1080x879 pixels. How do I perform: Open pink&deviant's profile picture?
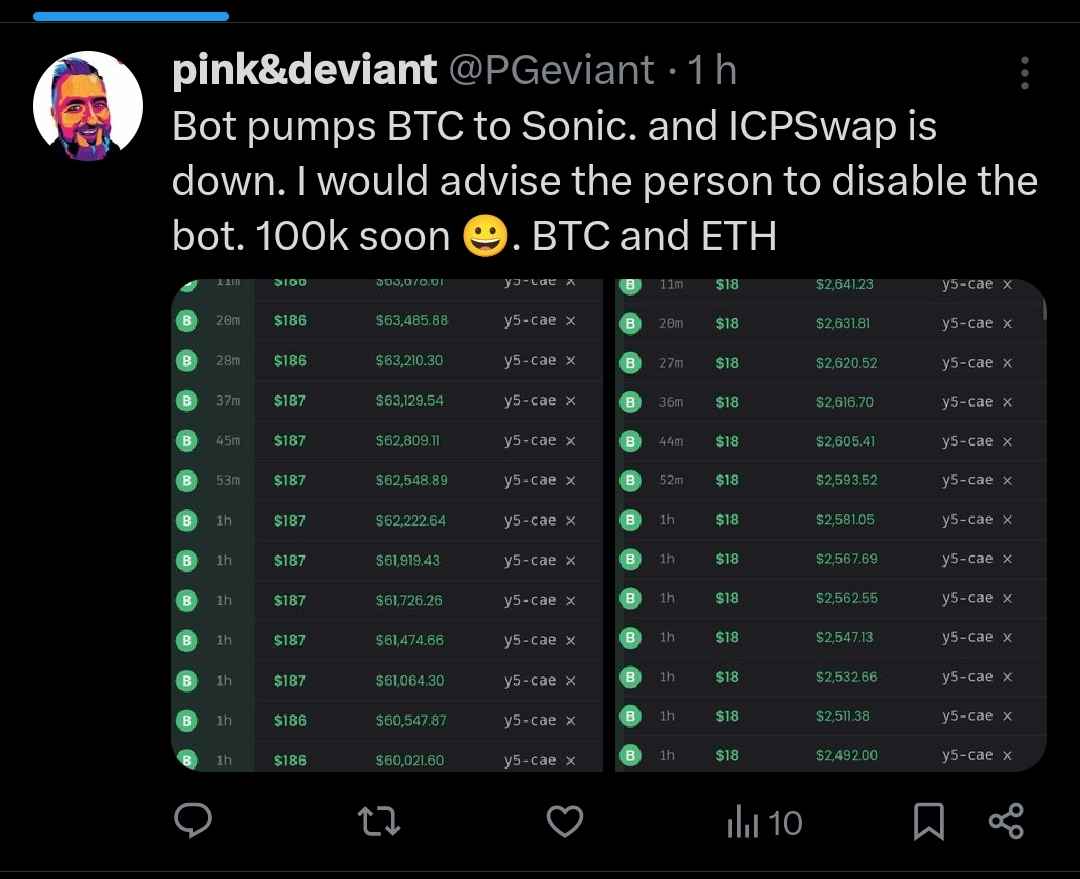click(88, 106)
